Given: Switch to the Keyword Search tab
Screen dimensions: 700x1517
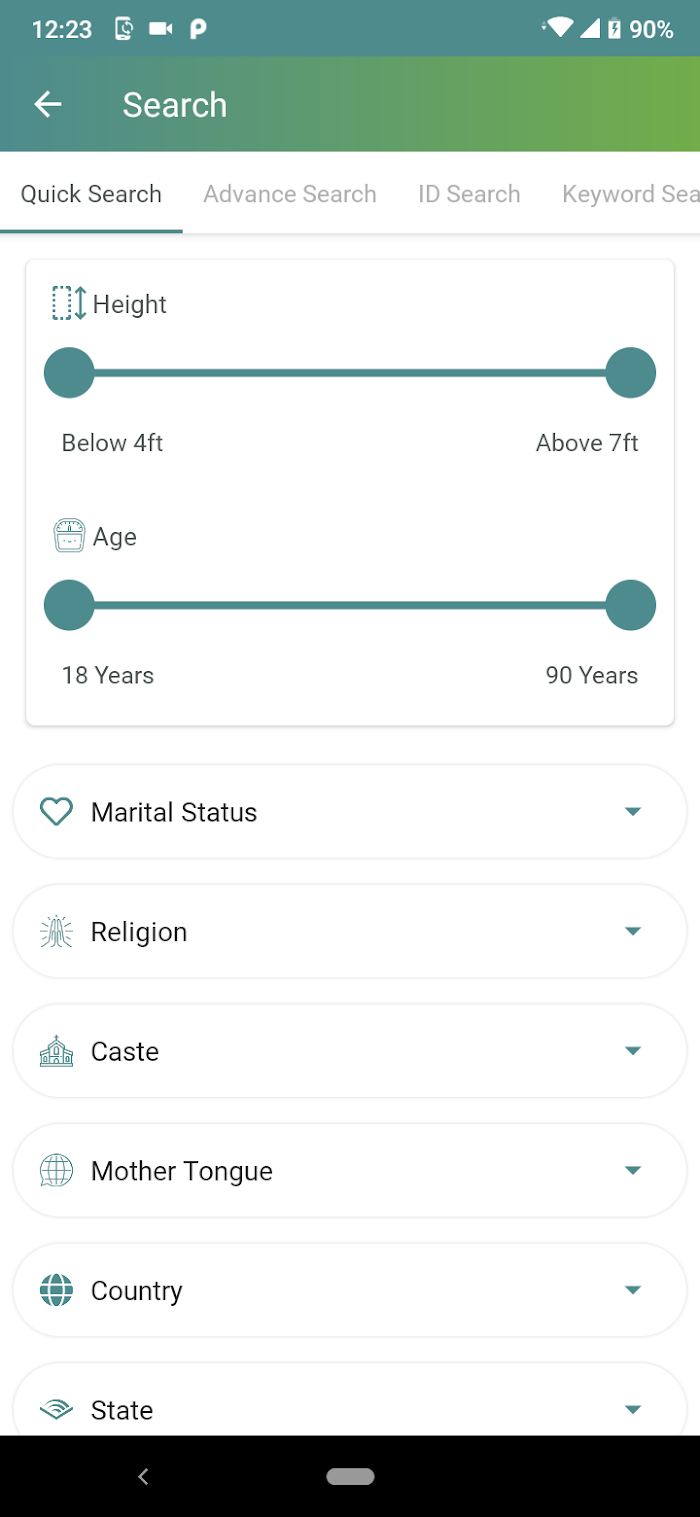Looking at the screenshot, I should (x=630, y=194).
